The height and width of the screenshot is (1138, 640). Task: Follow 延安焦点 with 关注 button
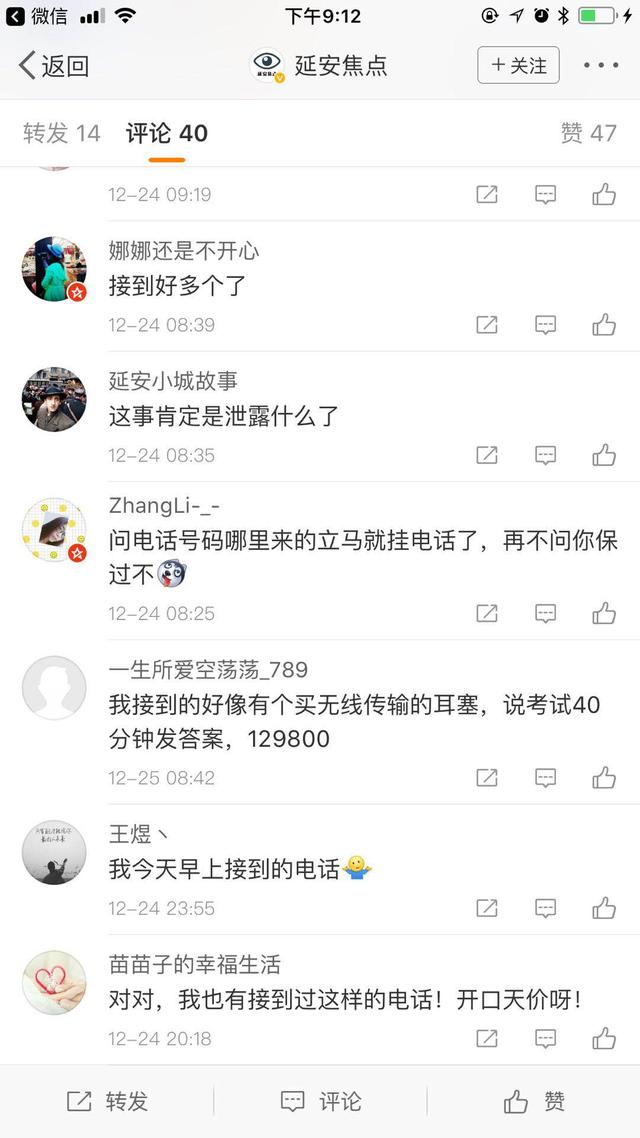tap(518, 65)
